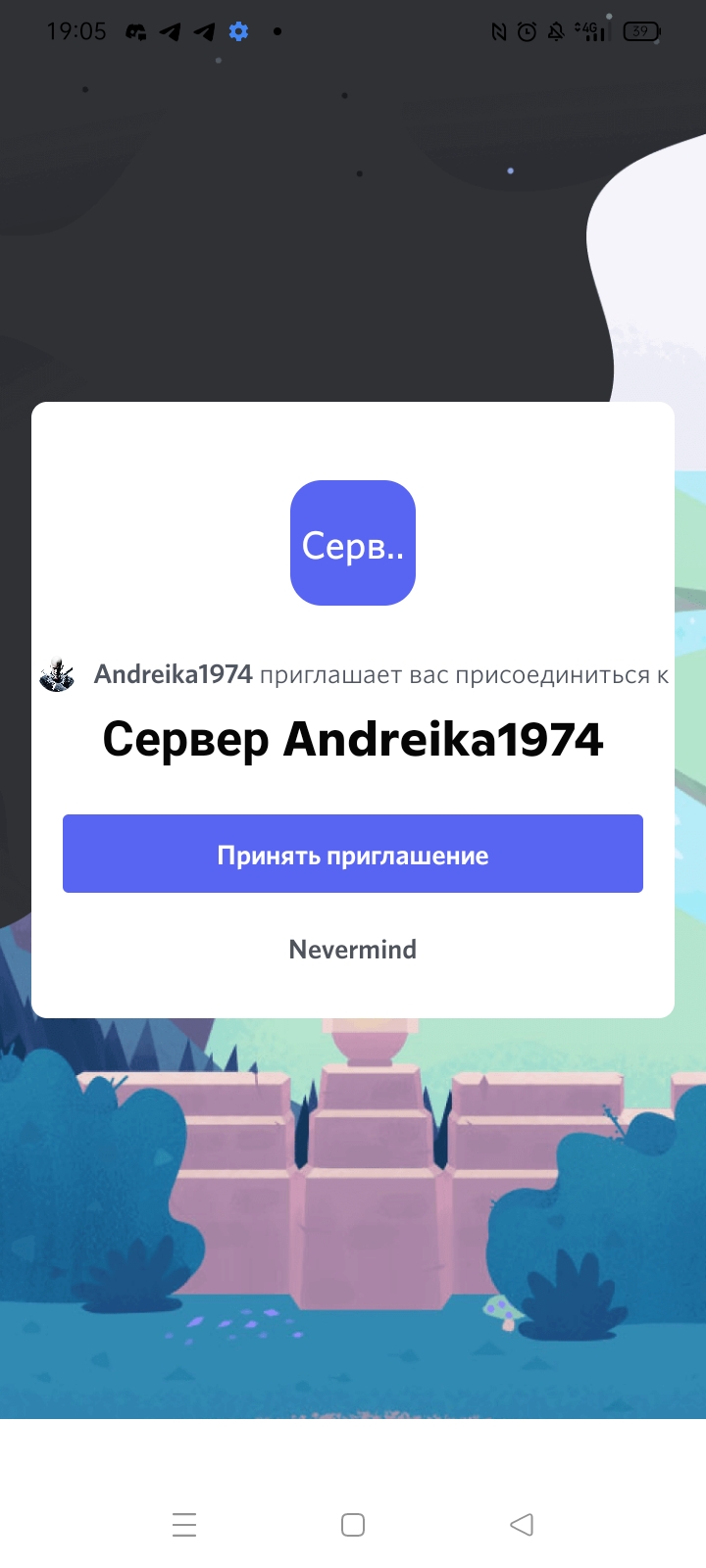
Task: Accept the invitation to Сервер Andreika1974
Action: 353,854
